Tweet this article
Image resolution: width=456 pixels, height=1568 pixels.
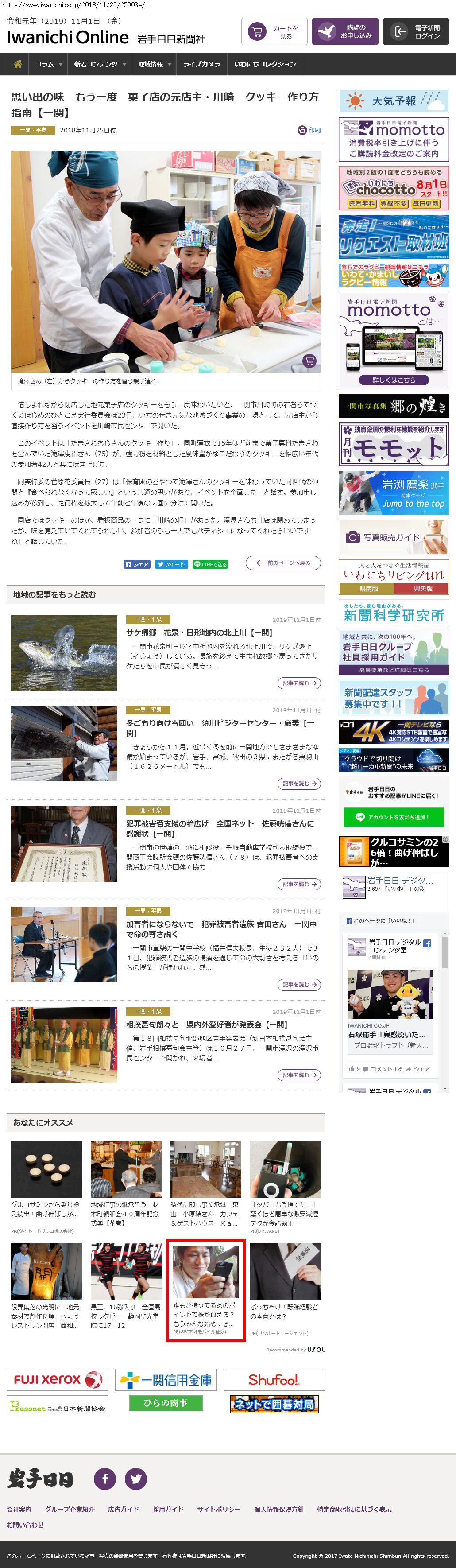[171, 564]
